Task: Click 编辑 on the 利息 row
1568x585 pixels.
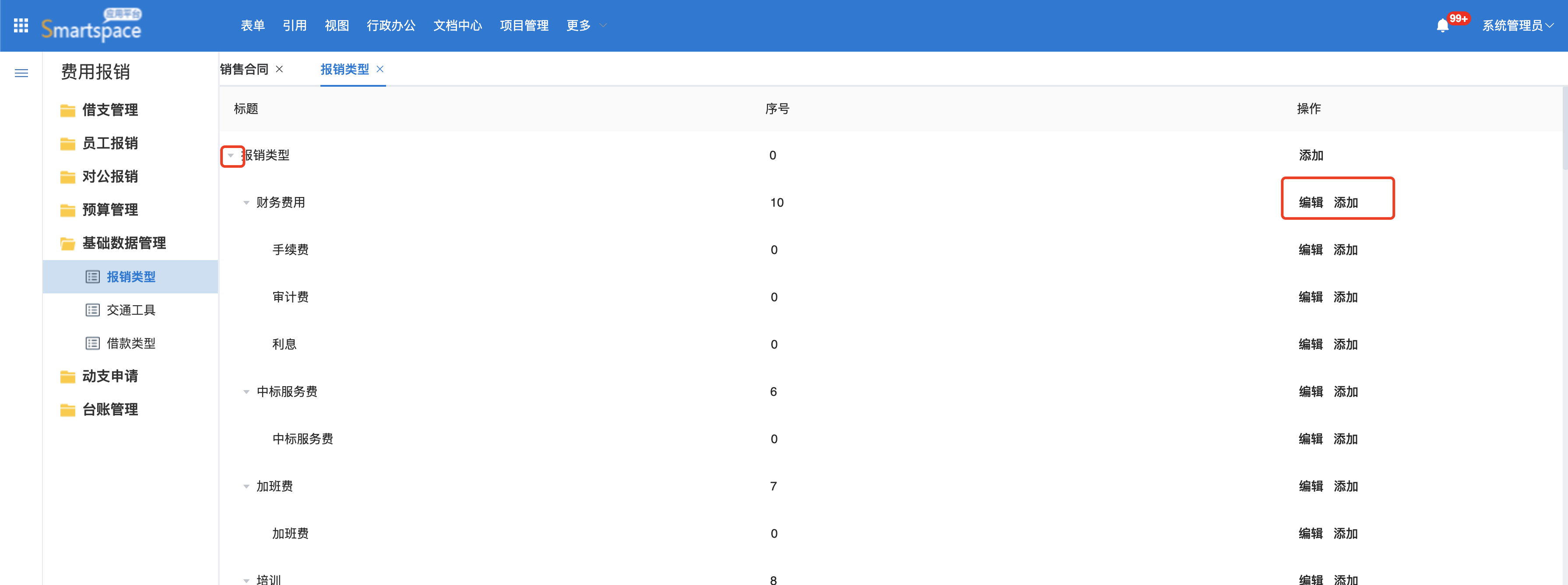Action: (1310, 345)
